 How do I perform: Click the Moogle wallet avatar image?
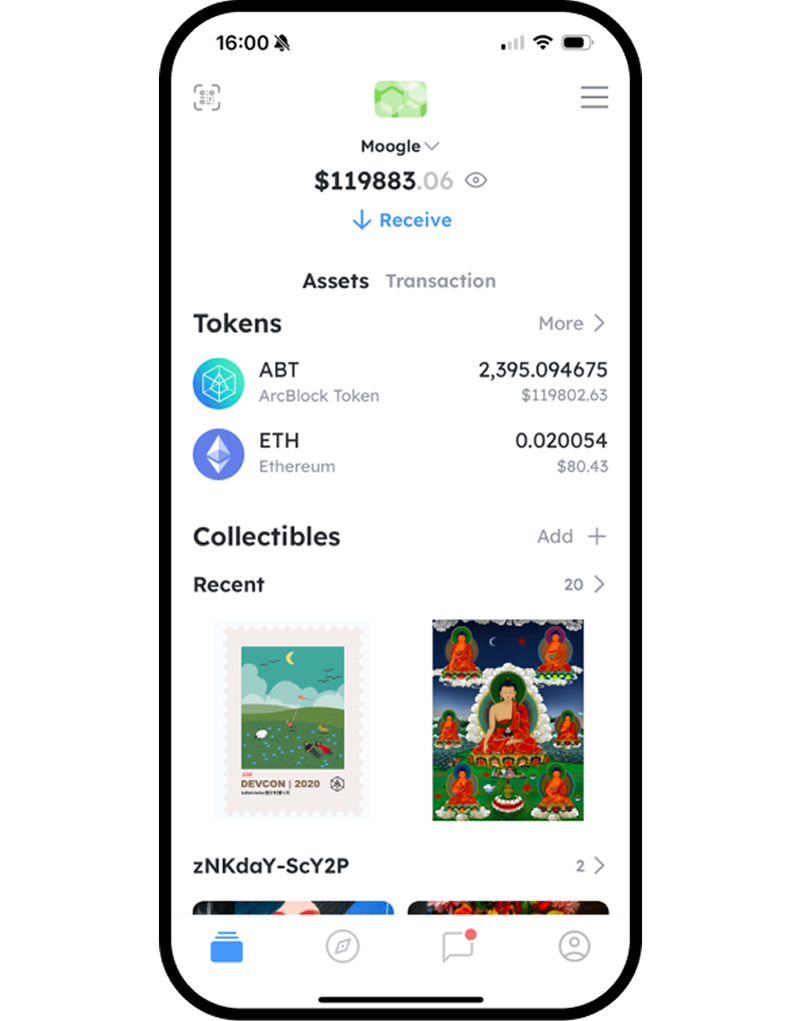pos(400,97)
